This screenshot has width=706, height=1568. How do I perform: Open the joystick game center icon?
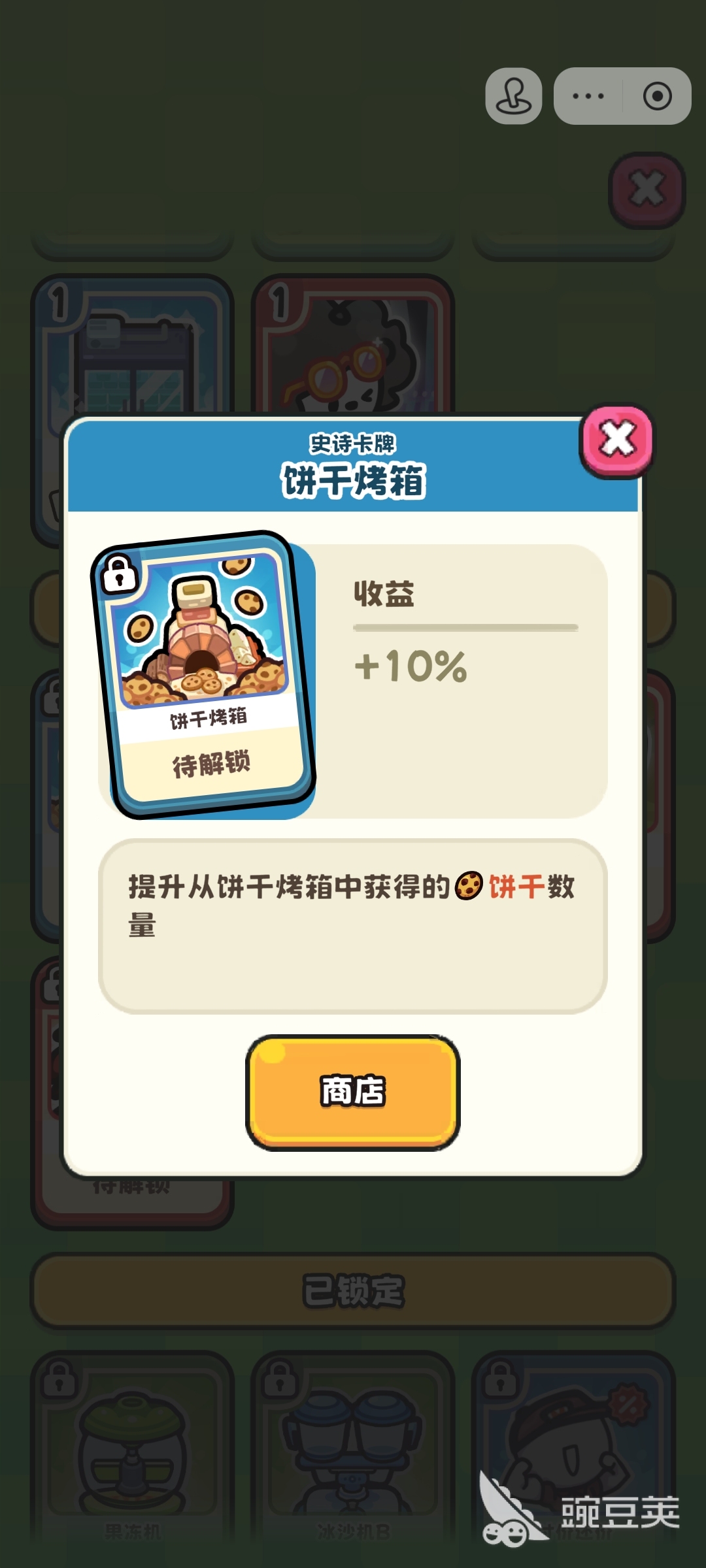(x=514, y=96)
